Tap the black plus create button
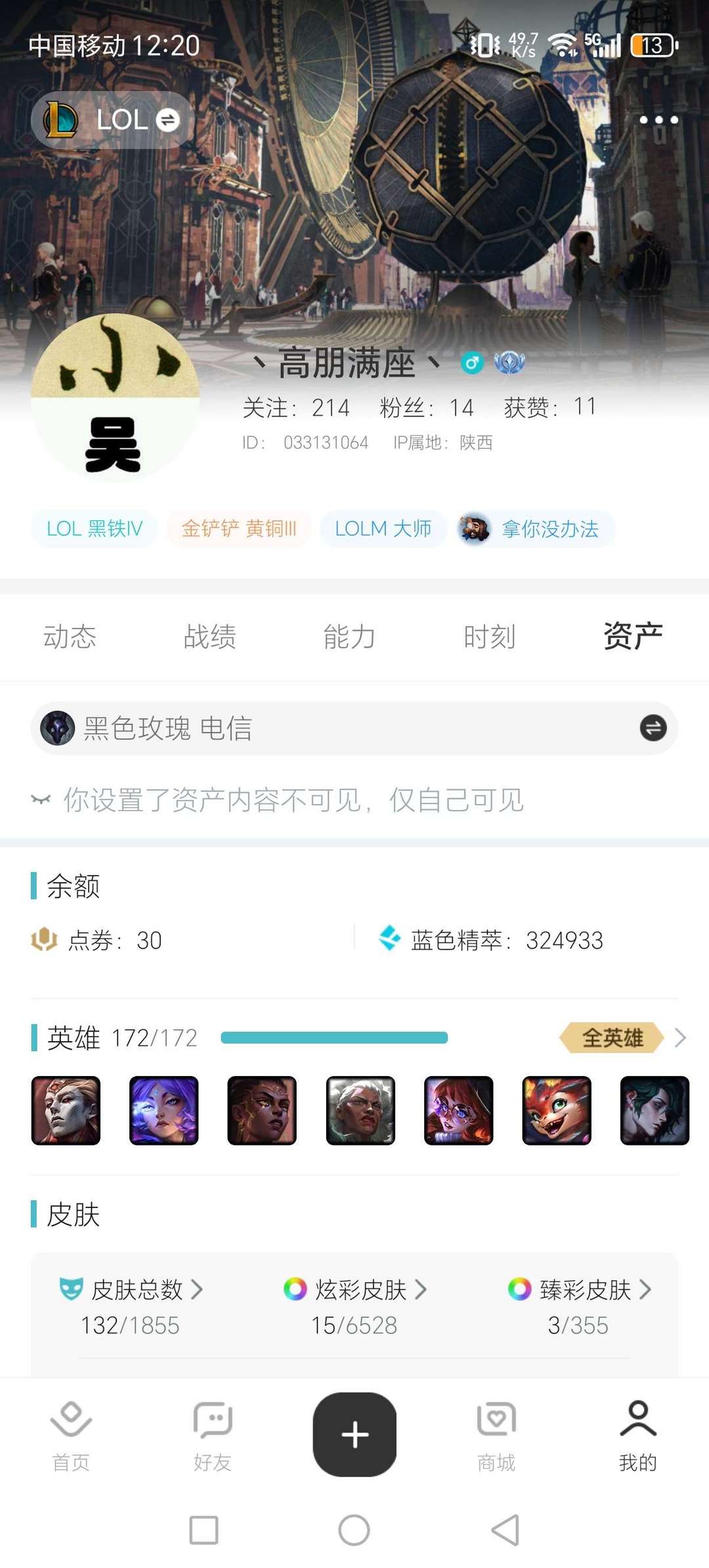This screenshot has width=709, height=1568. (x=354, y=1434)
